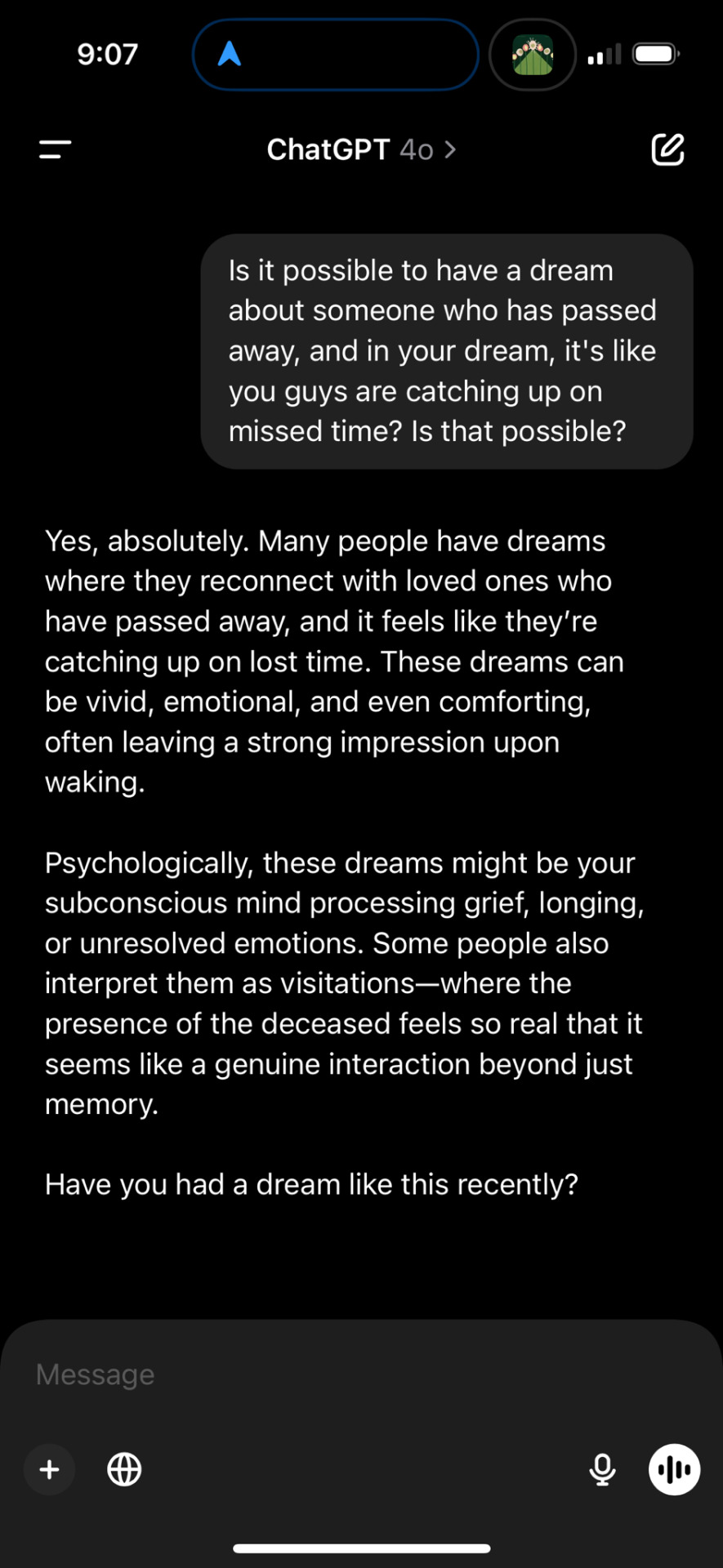723x1568 pixels.
Task: Open the ChatGPT 4o model selector
Action: 360,149
